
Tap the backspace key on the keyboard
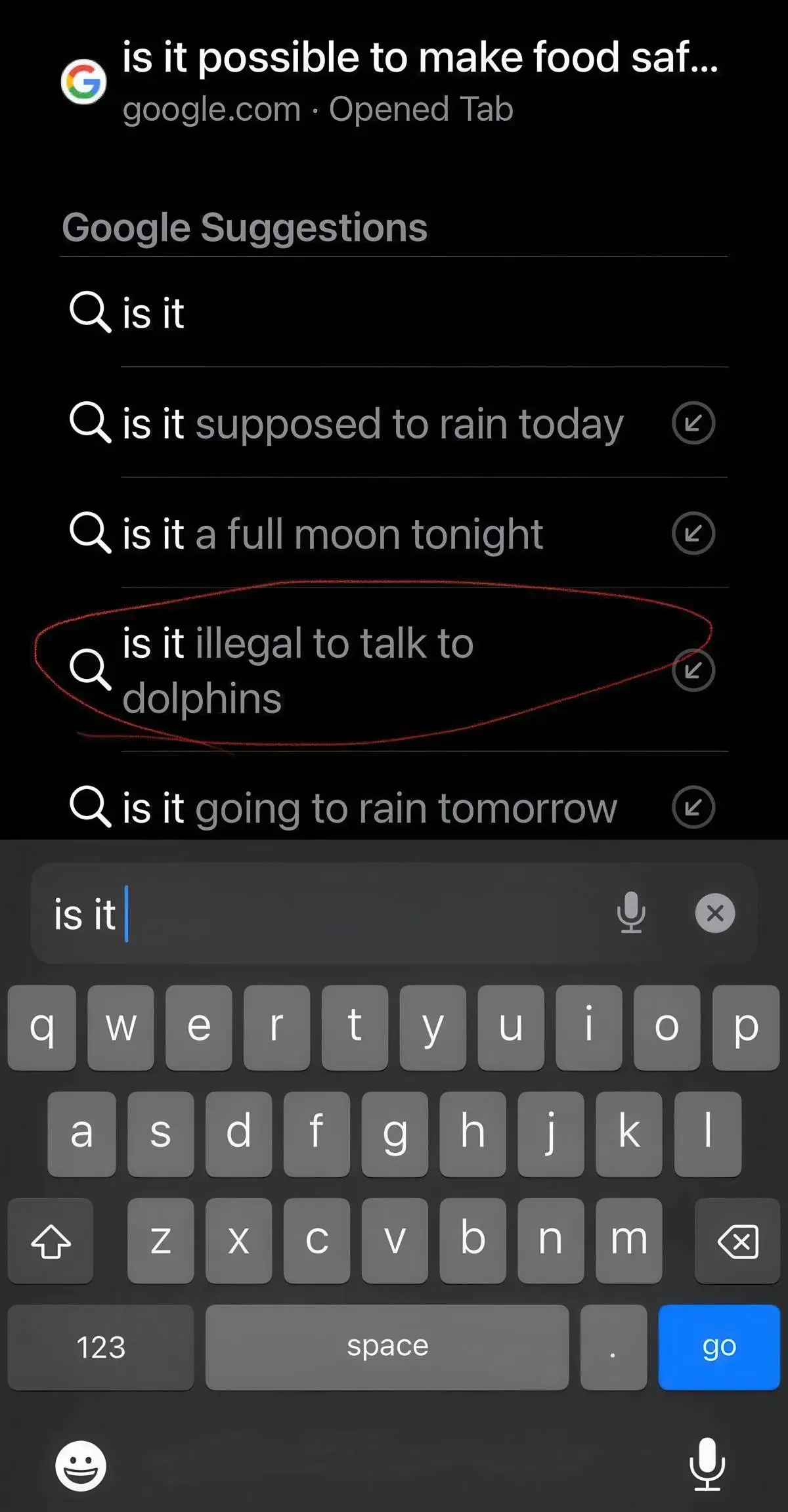click(737, 1241)
